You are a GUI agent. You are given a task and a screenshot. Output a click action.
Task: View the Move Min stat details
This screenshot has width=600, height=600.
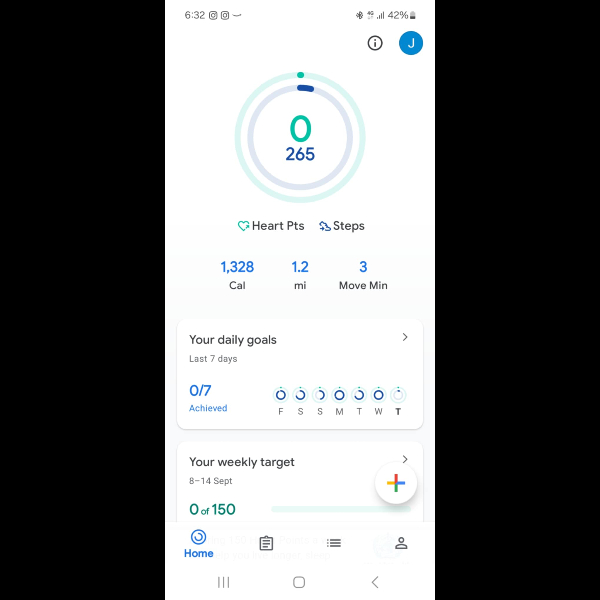pyautogui.click(x=363, y=275)
